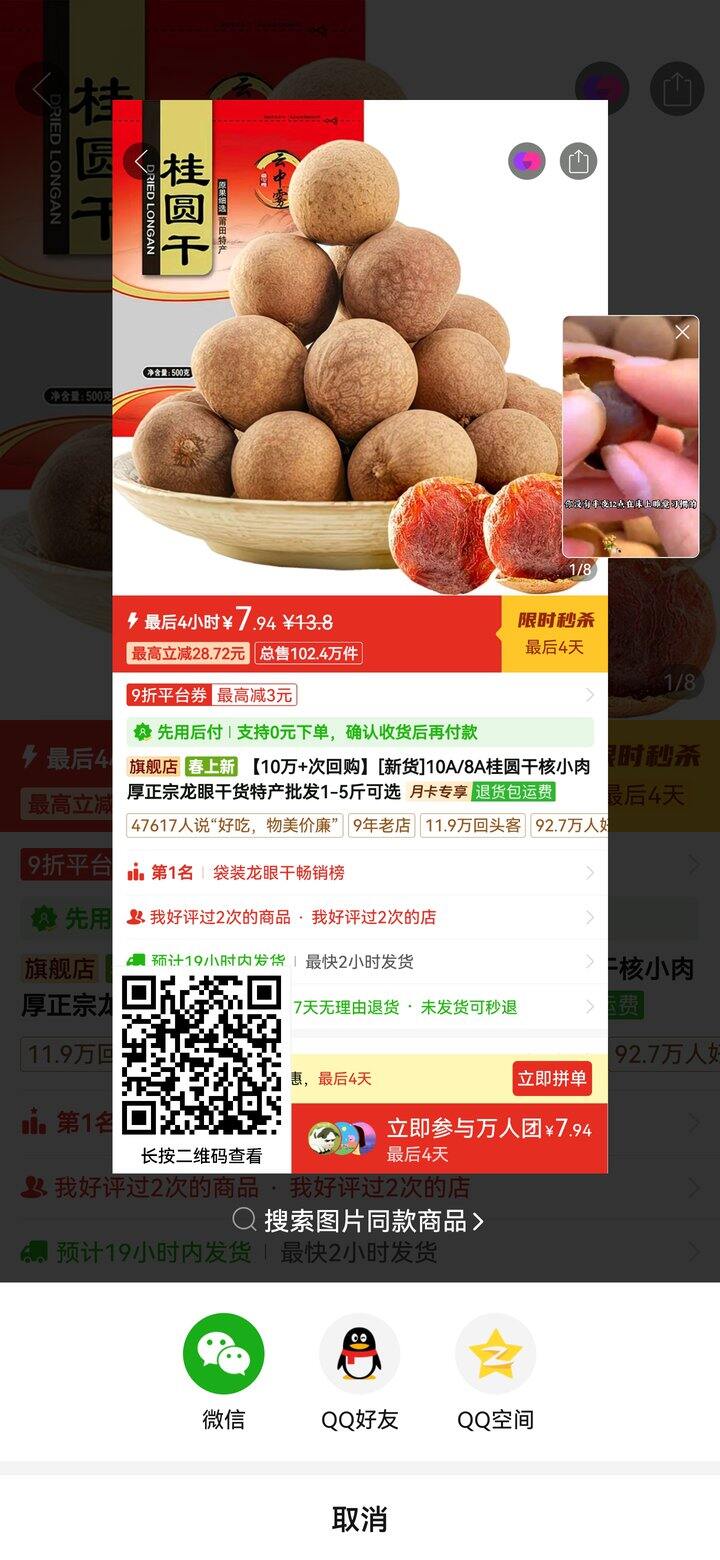Tap the group avatars on the 万人团 button
Viewport: 720px width, 1560px height.
click(341, 1133)
